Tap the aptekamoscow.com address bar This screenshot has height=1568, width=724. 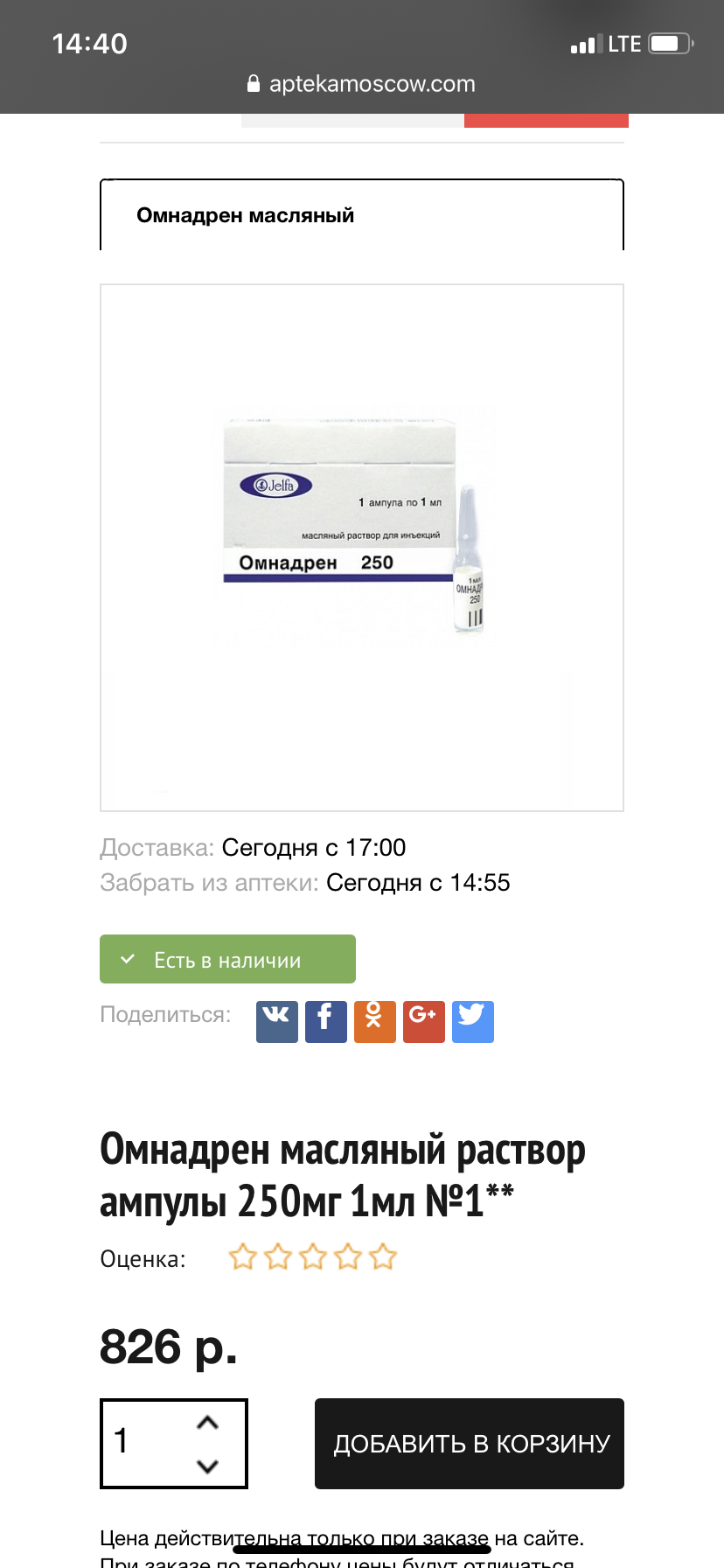click(x=362, y=84)
